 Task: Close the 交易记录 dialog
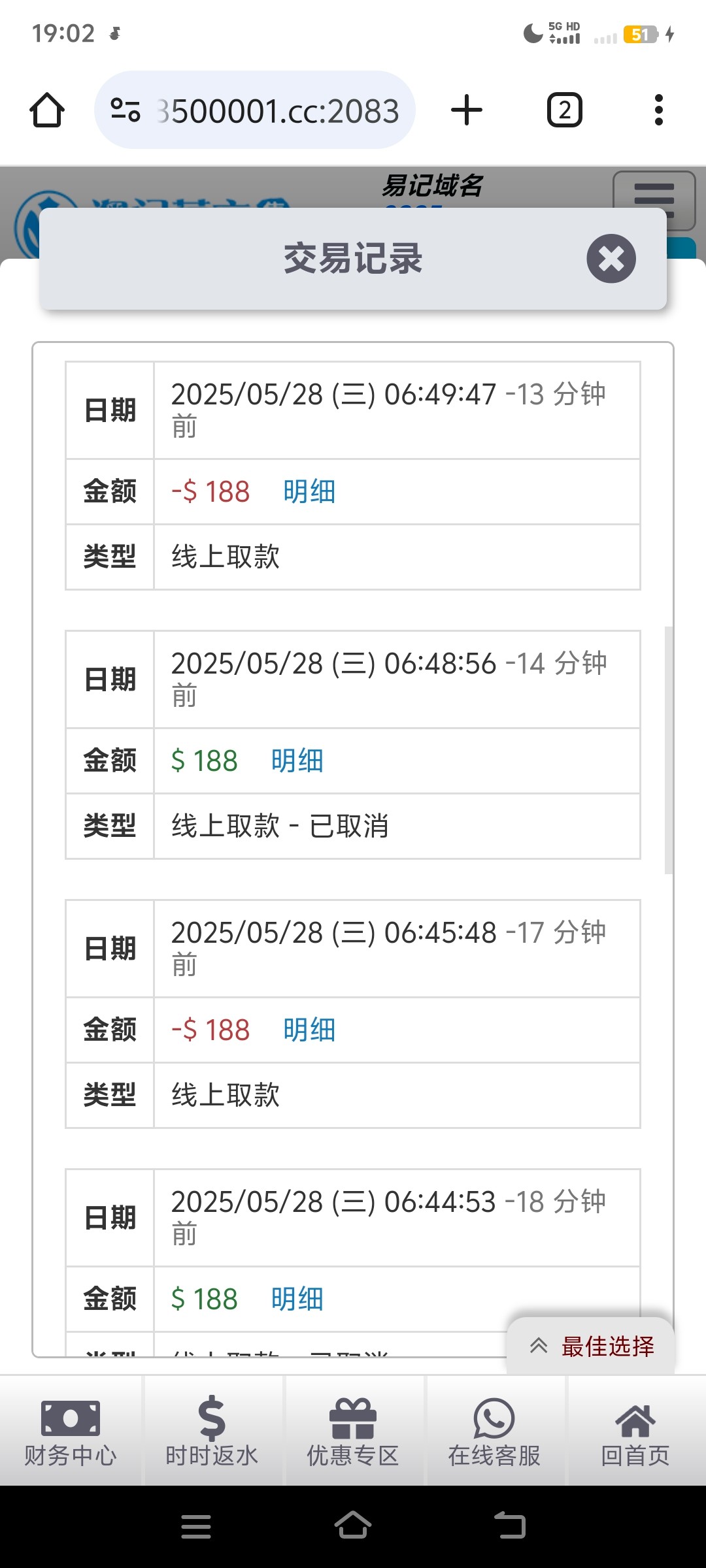[611, 259]
